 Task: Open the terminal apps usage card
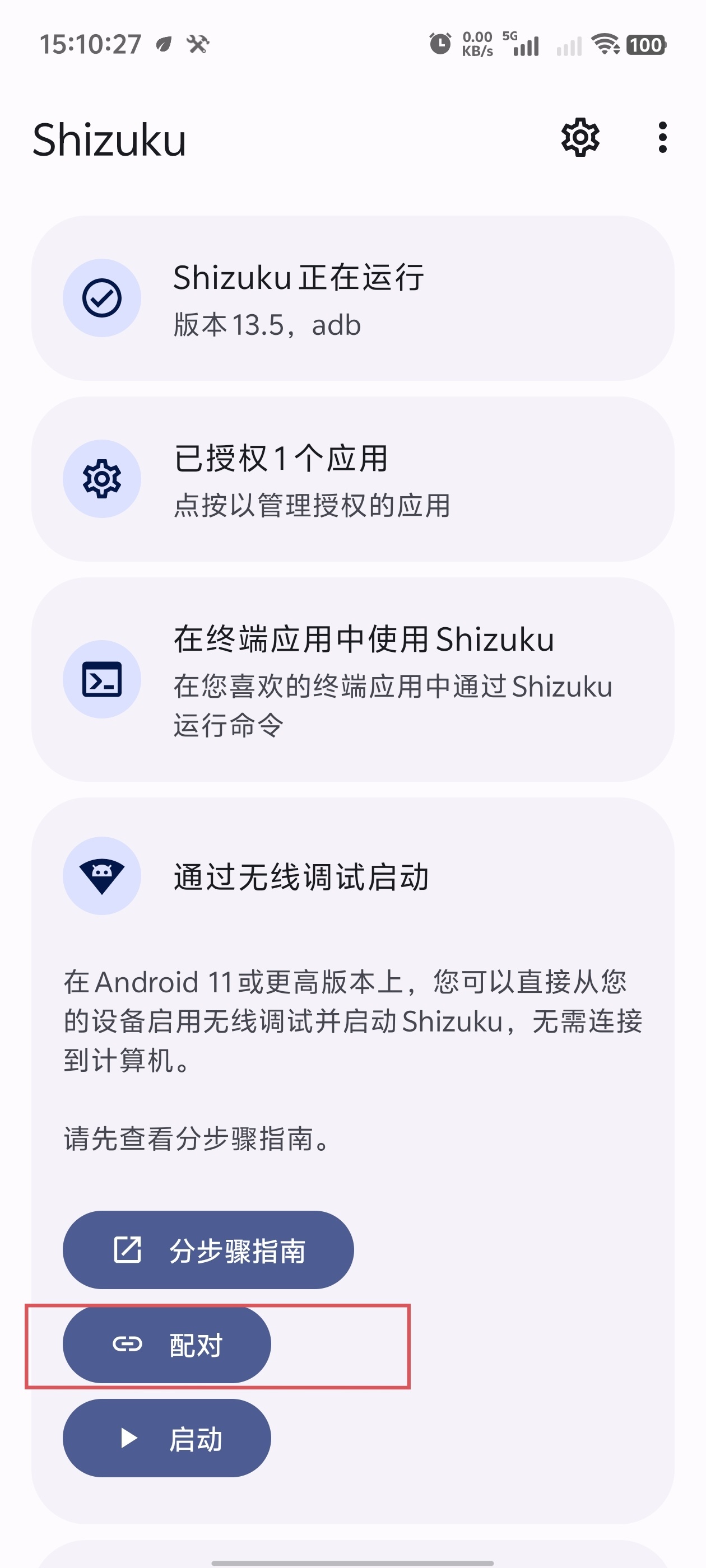click(352, 679)
